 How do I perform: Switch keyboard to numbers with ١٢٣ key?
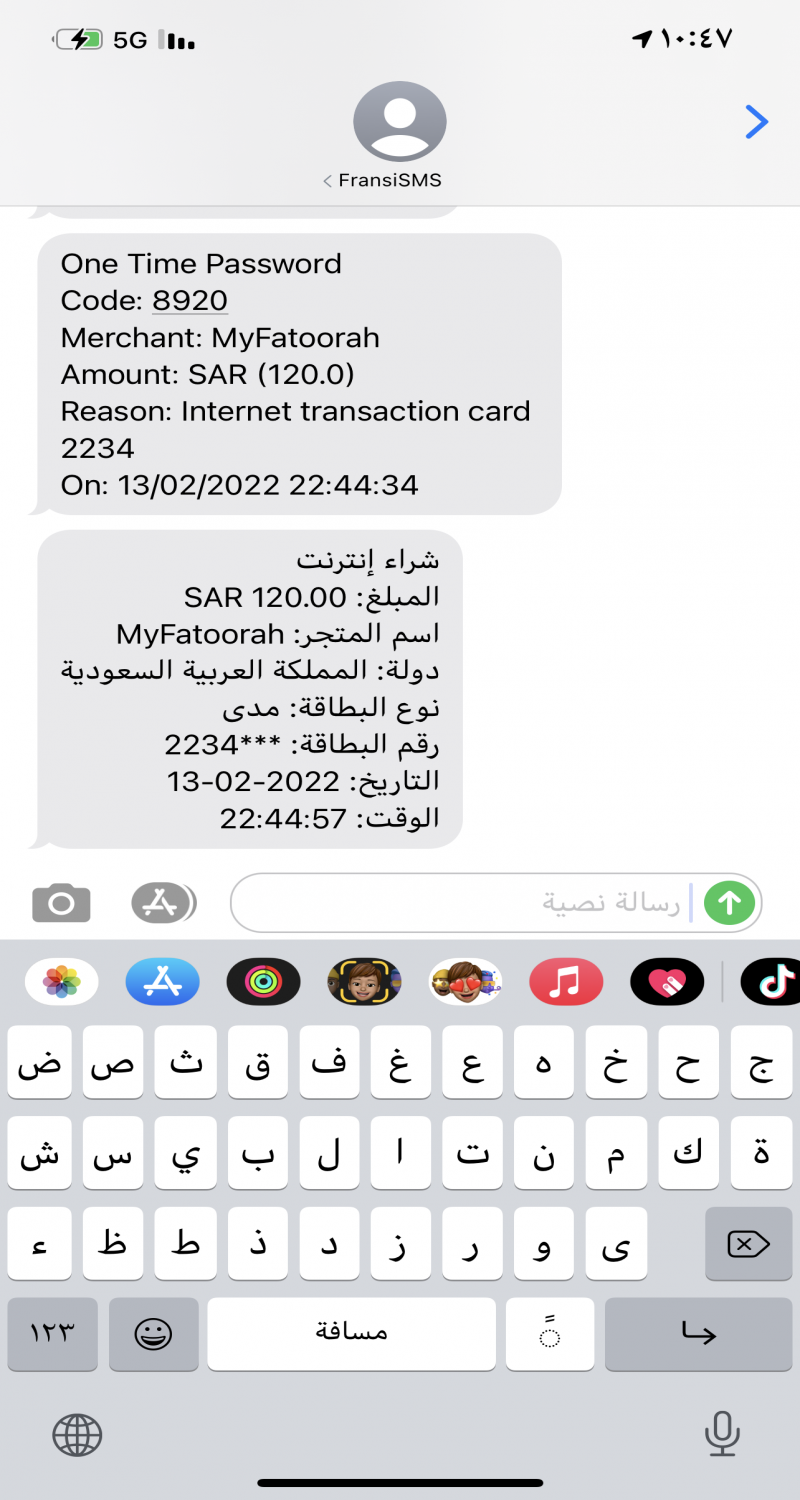52,1334
